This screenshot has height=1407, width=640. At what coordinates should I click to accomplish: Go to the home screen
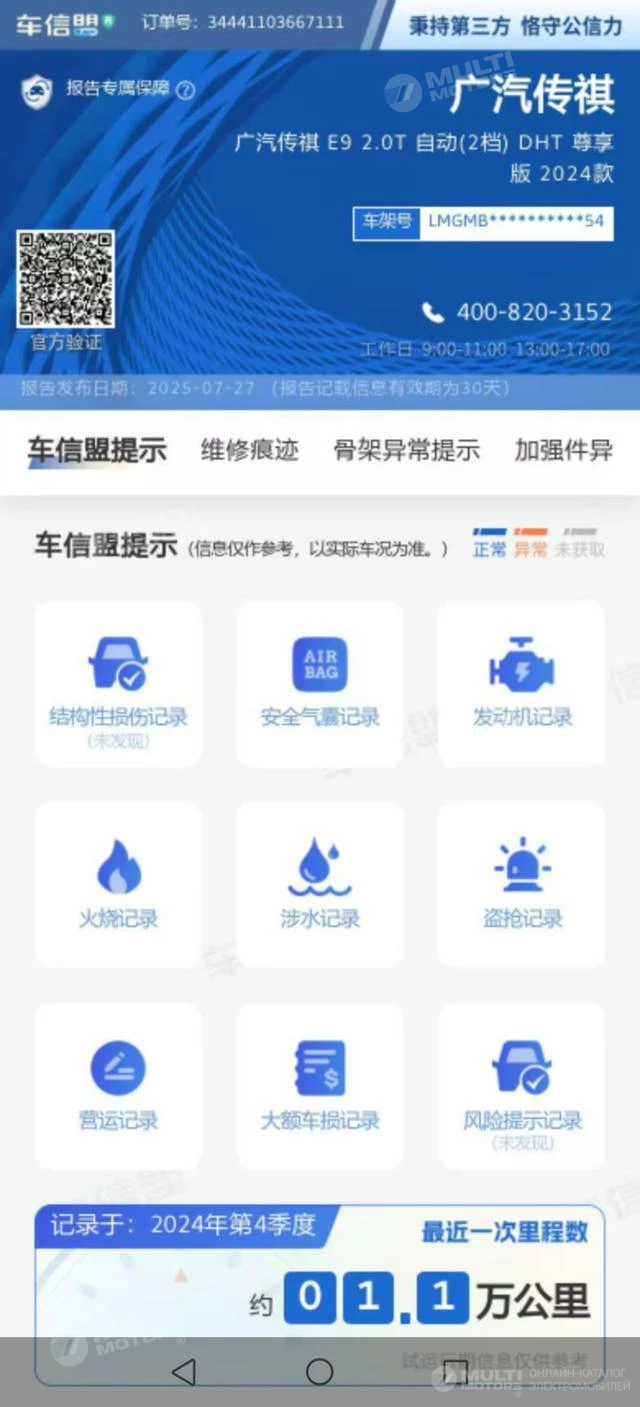(x=319, y=1372)
